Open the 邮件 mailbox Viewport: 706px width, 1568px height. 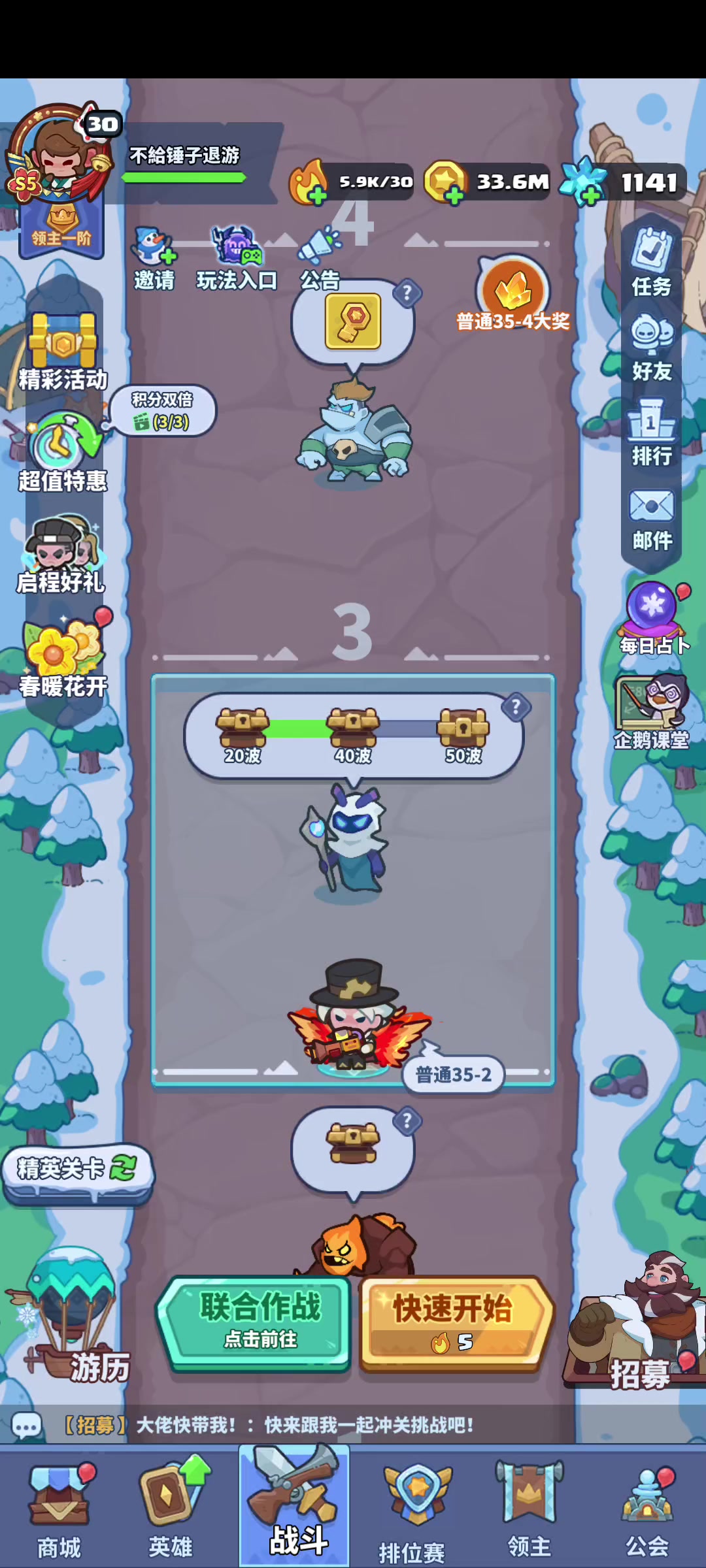651,519
